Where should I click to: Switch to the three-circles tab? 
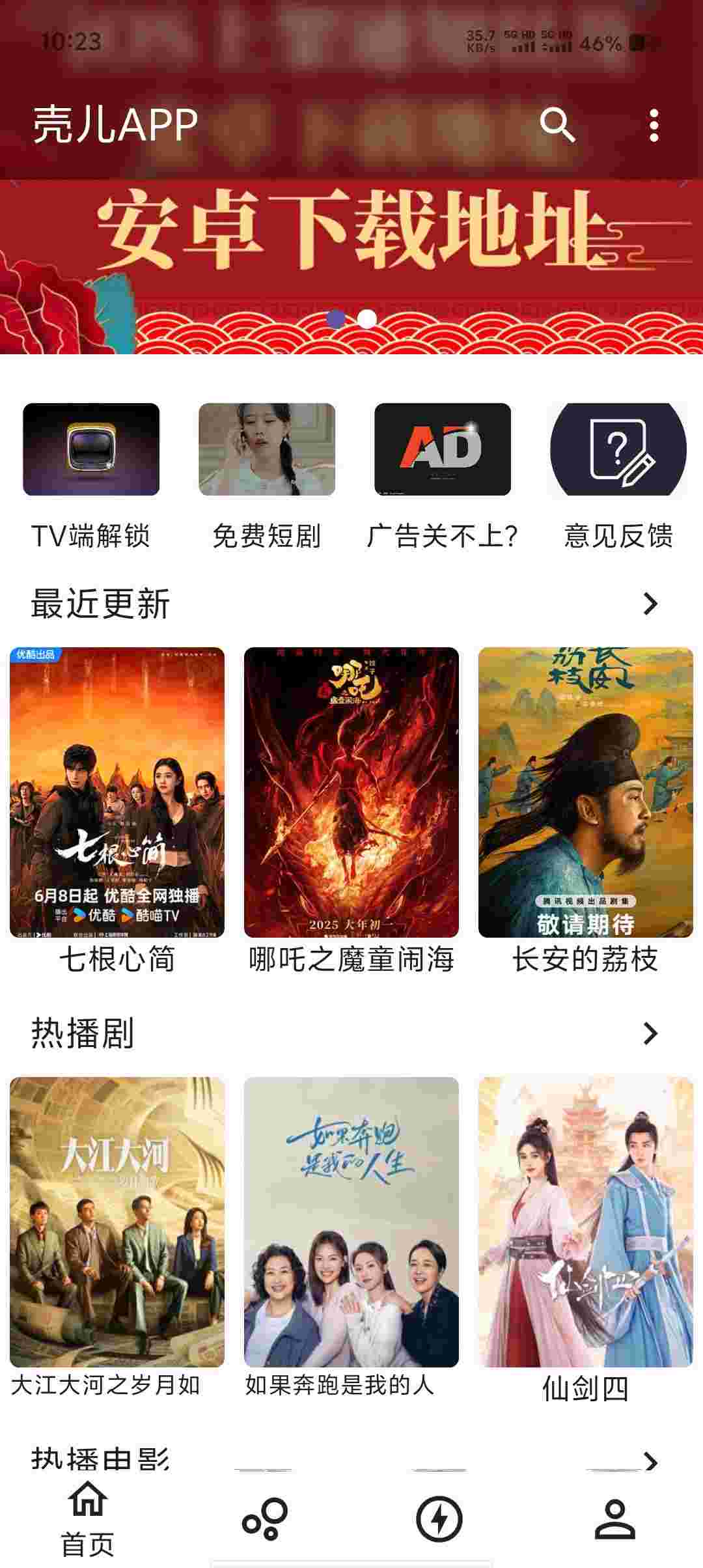click(x=264, y=1519)
